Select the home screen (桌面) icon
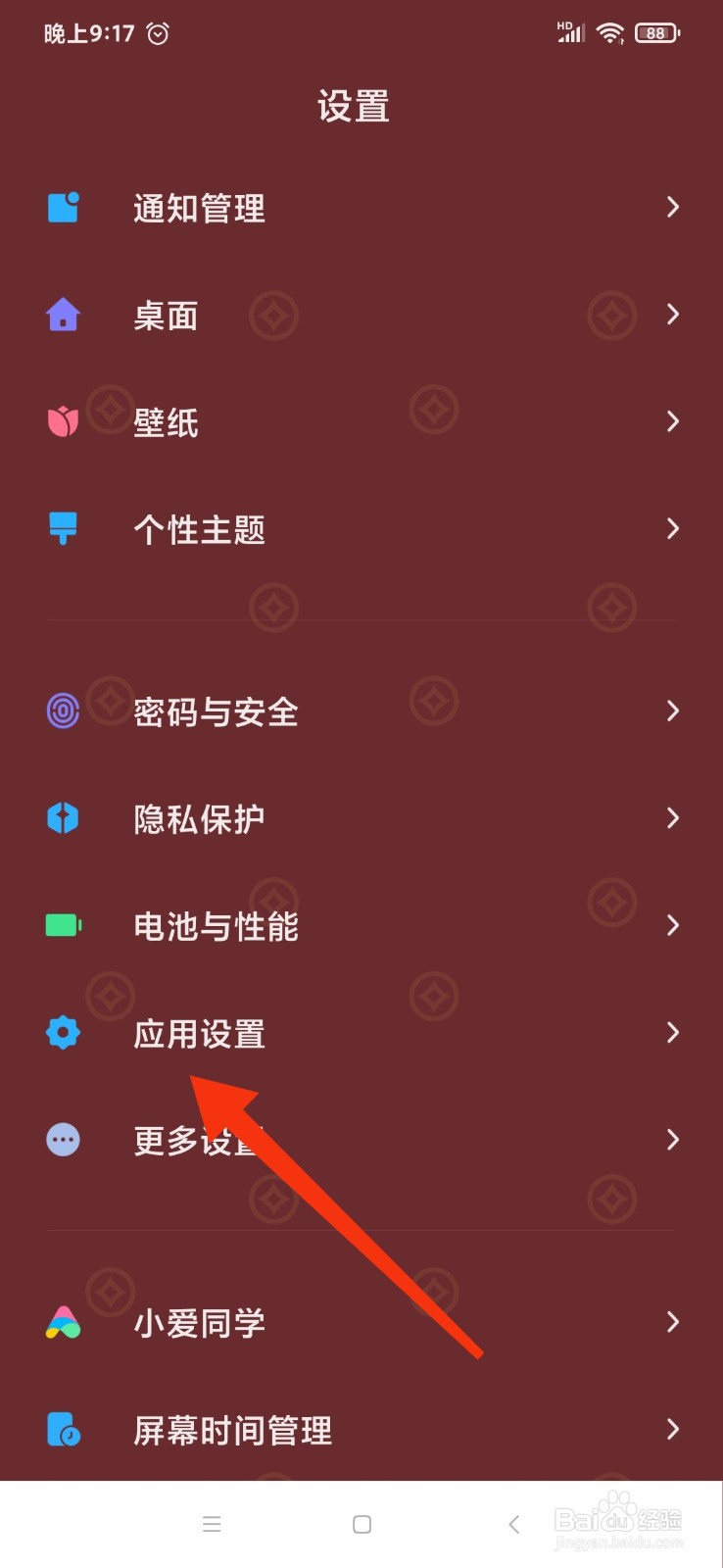 pyautogui.click(x=63, y=315)
